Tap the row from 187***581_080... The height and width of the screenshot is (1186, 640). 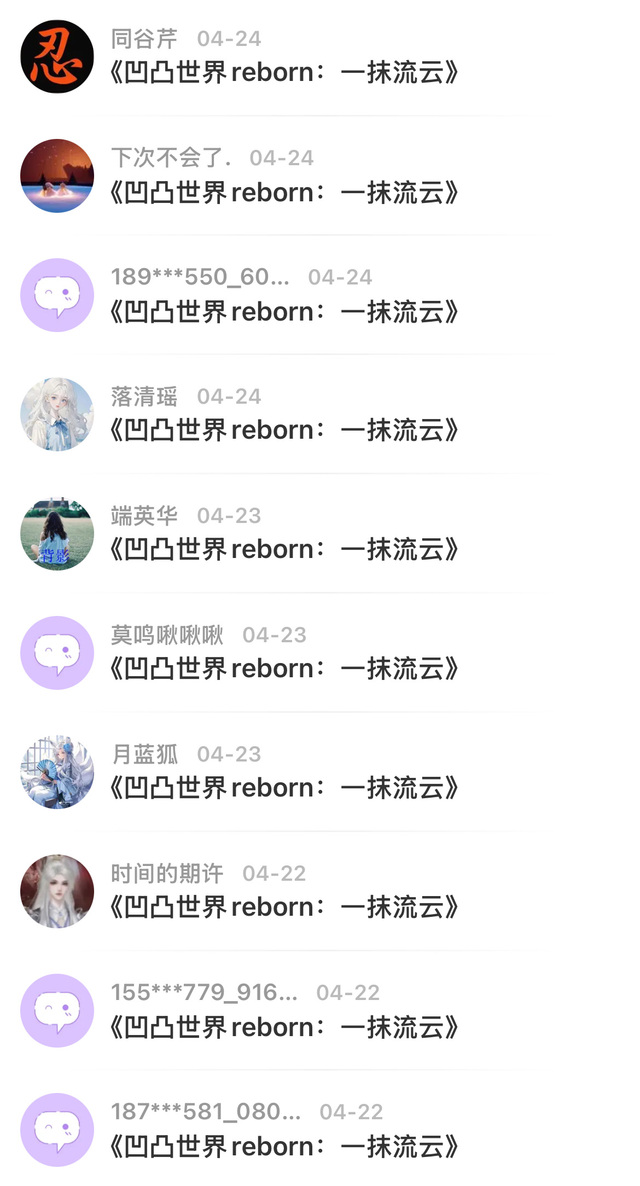[x=320, y=1129]
